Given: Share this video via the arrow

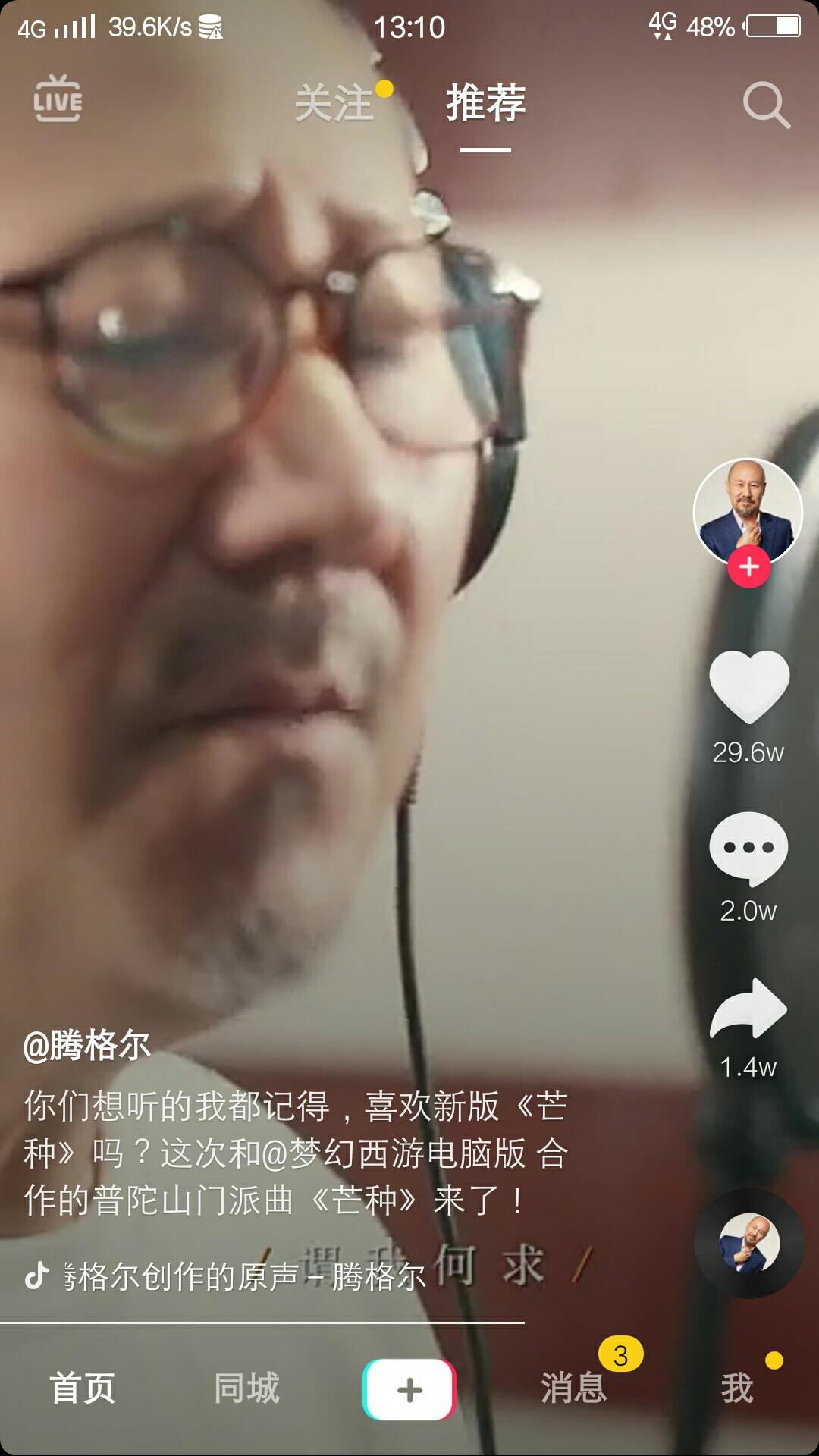Looking at the screenshot, I should [749, 1009].
